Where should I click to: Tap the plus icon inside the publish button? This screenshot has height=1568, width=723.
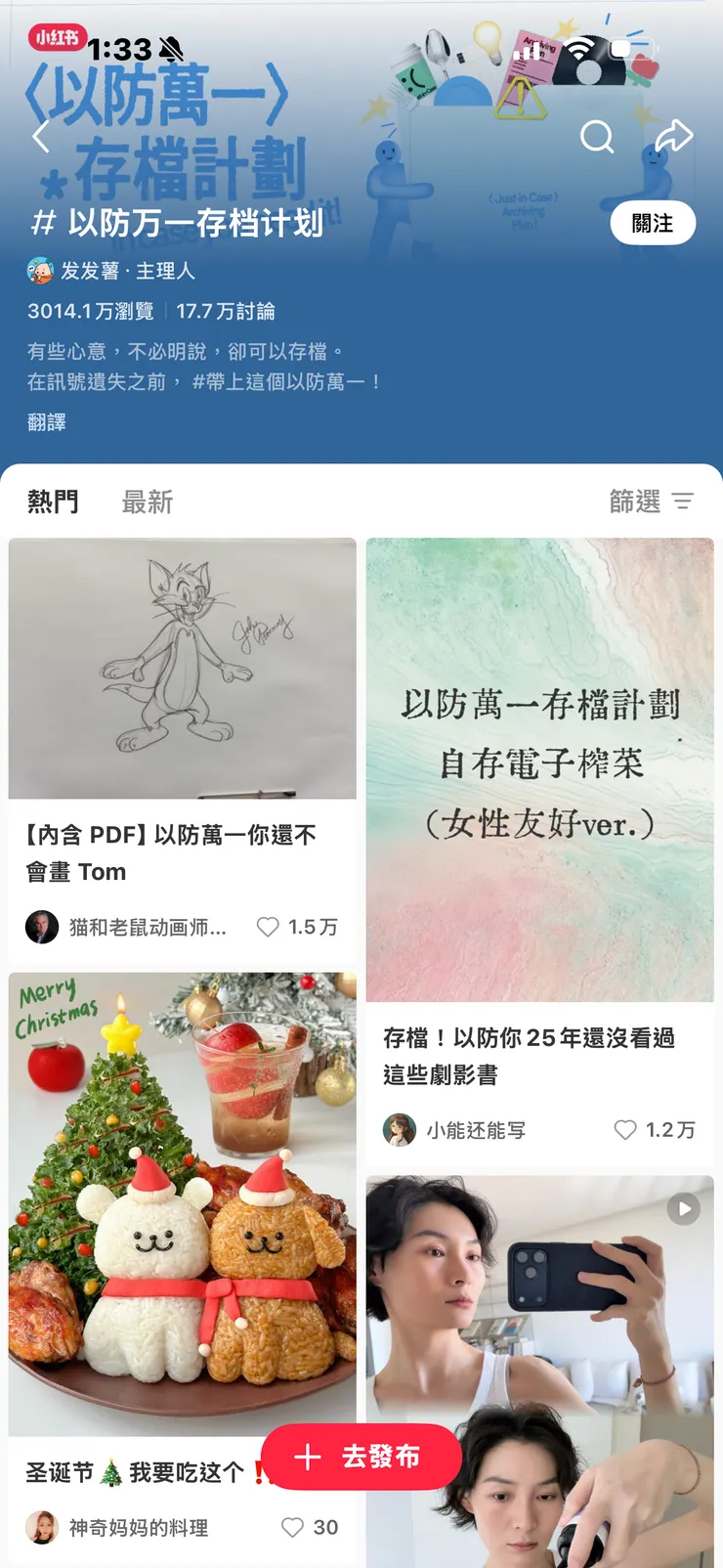point(308,1458)
